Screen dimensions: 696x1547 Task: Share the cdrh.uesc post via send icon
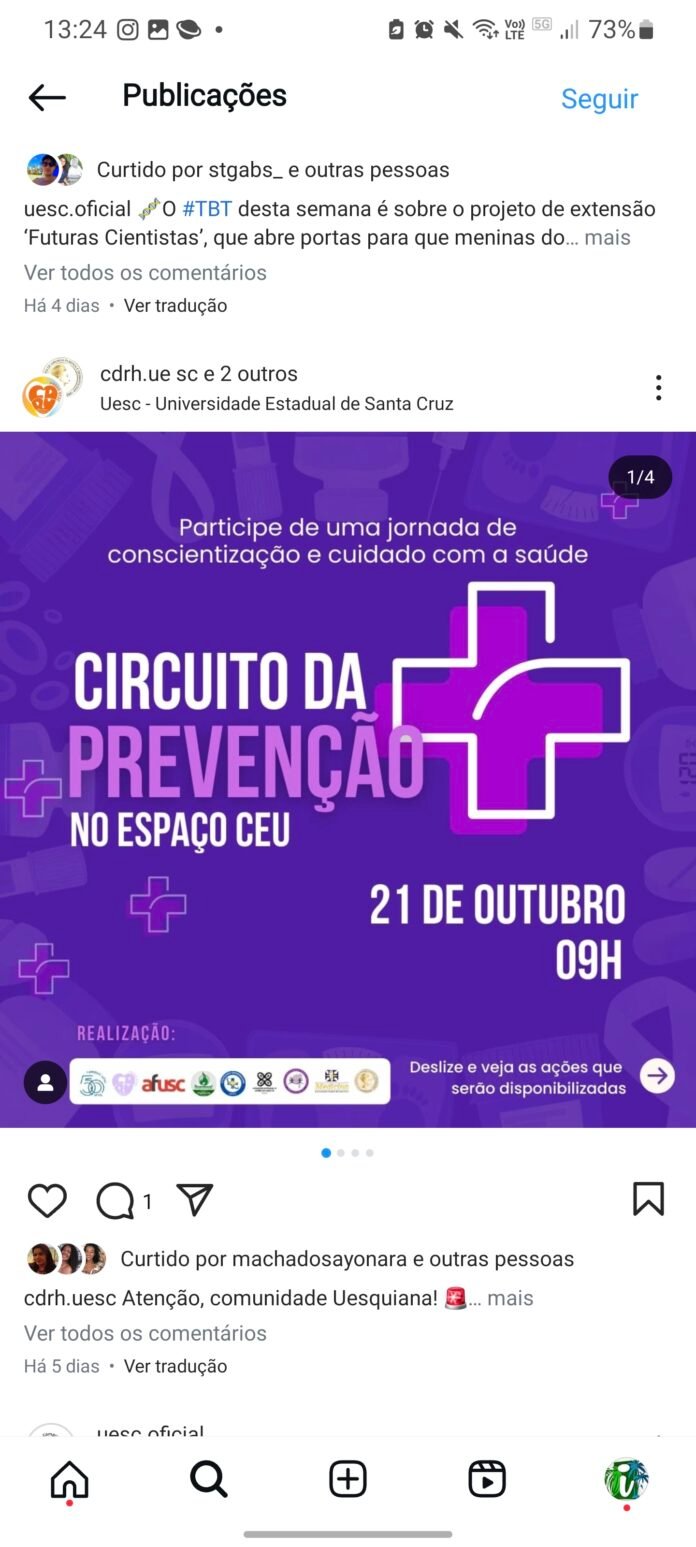pyautogui.click(x=194, y=1199)
